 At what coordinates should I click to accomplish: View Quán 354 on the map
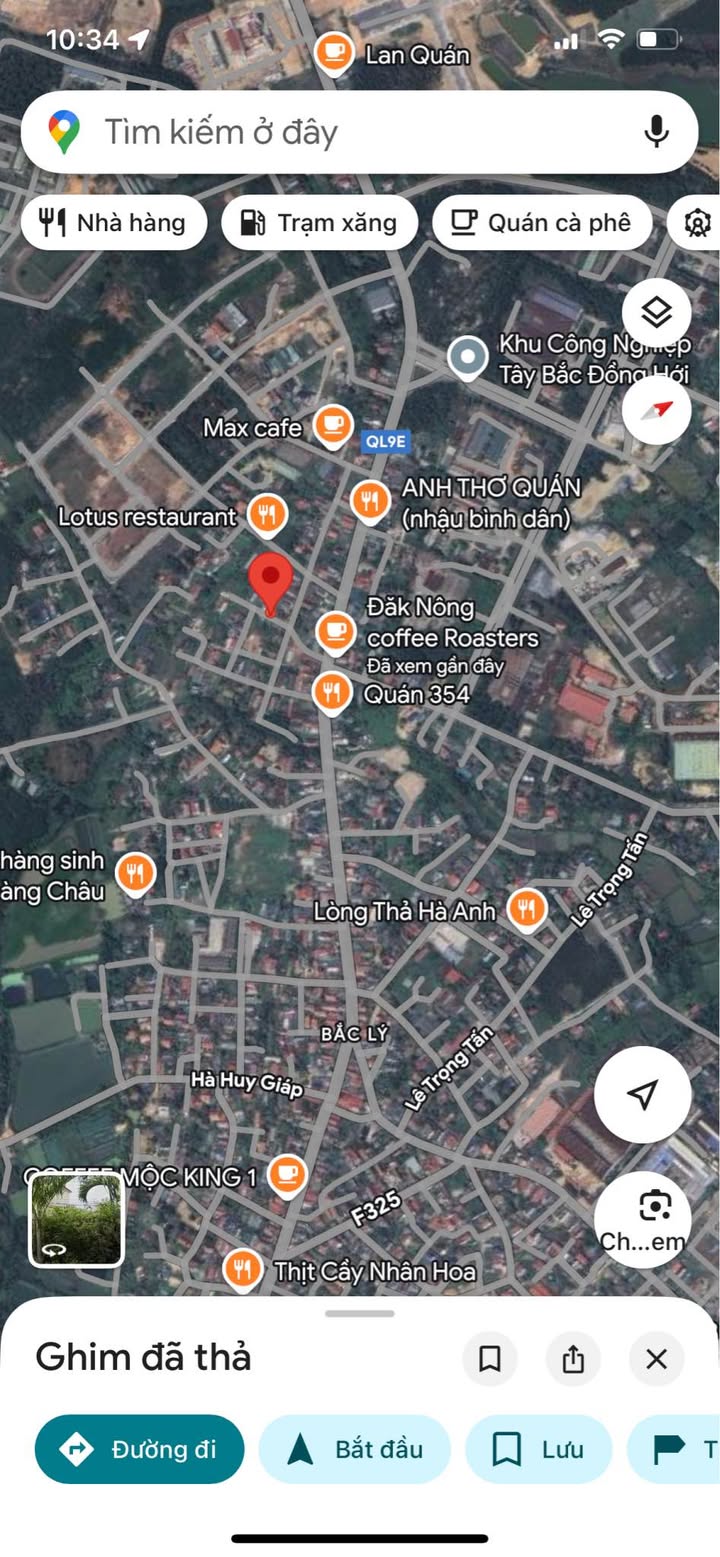tap(331, 692)
